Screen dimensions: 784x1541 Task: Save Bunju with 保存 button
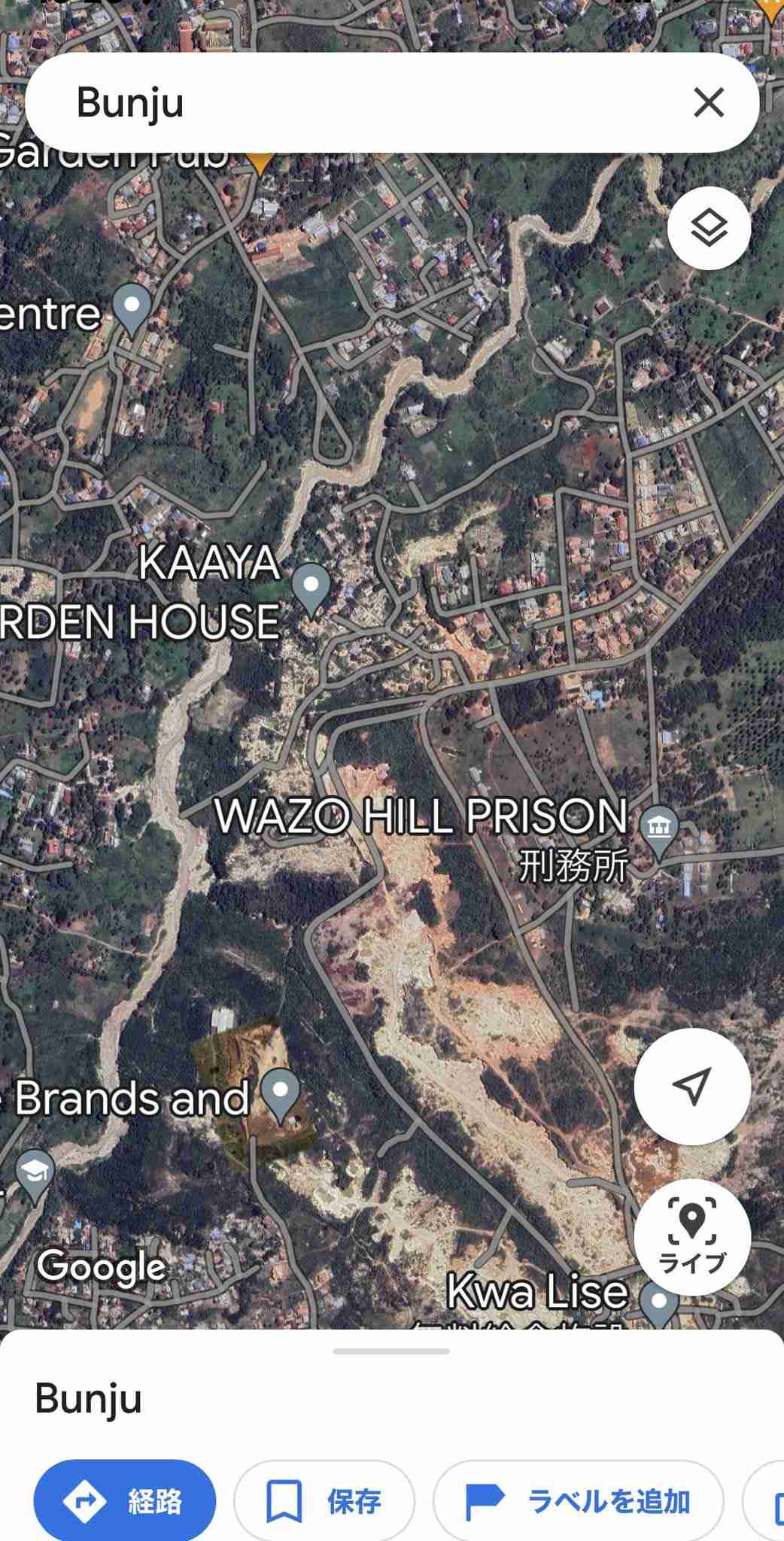click(x=324, y=1501)
